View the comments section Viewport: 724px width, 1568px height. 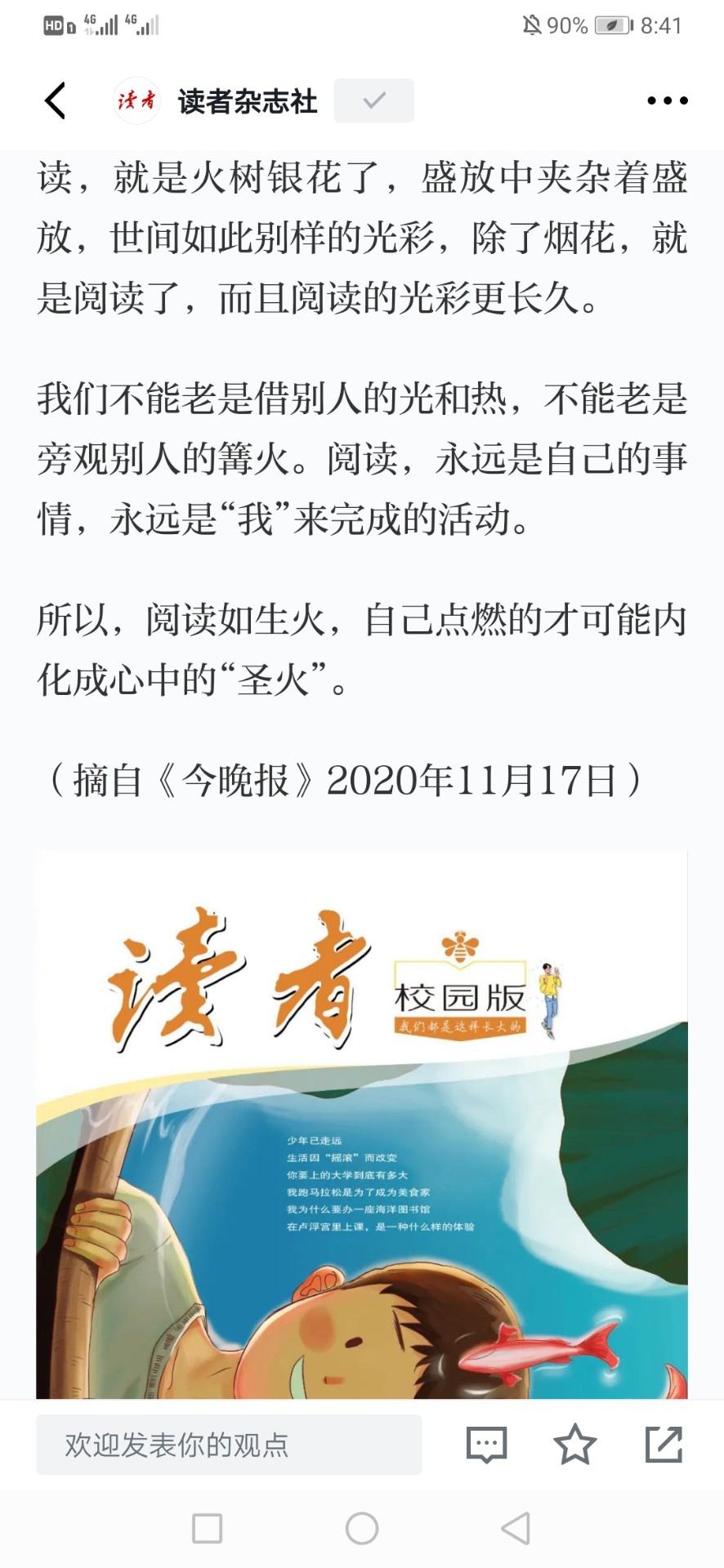coord(486,1445)
